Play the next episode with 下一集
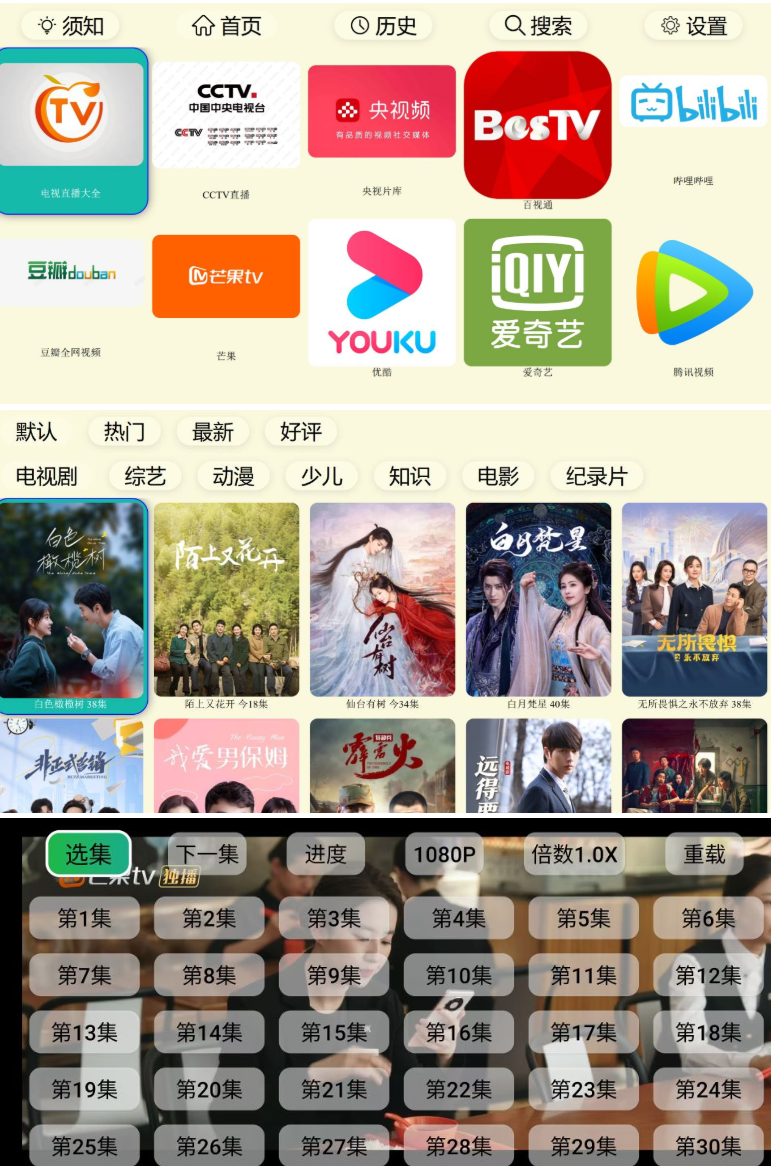This screenshot has height=1166, width=773. 207,854
